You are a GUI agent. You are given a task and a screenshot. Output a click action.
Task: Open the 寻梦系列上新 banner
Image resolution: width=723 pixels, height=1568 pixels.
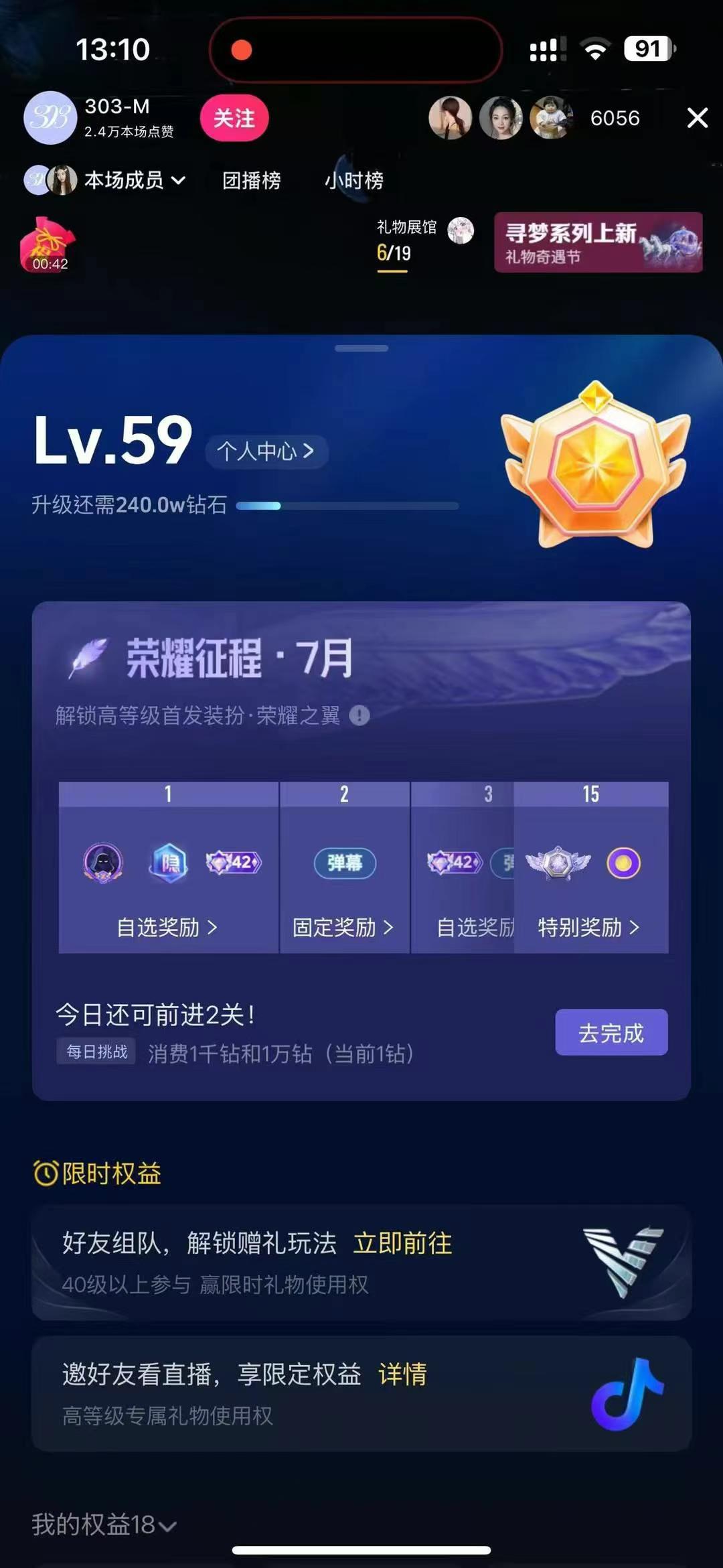point(598,242)
